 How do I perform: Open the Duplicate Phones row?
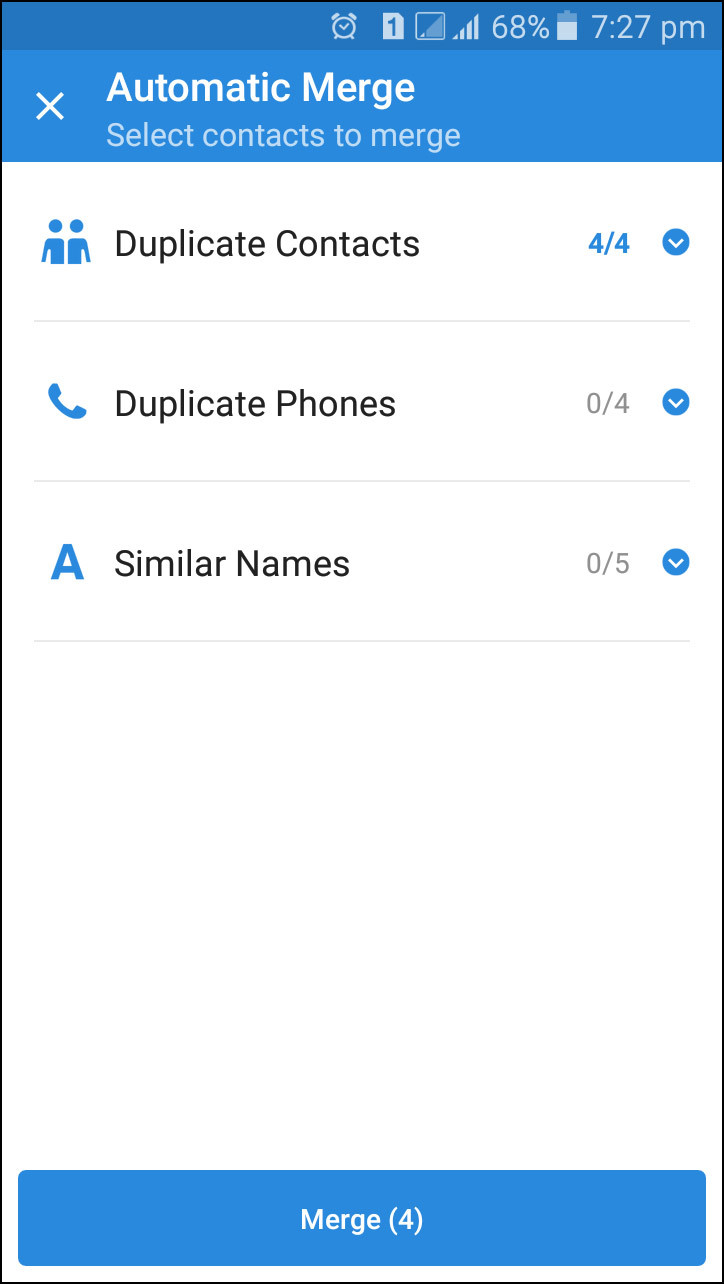click(255, 404)
